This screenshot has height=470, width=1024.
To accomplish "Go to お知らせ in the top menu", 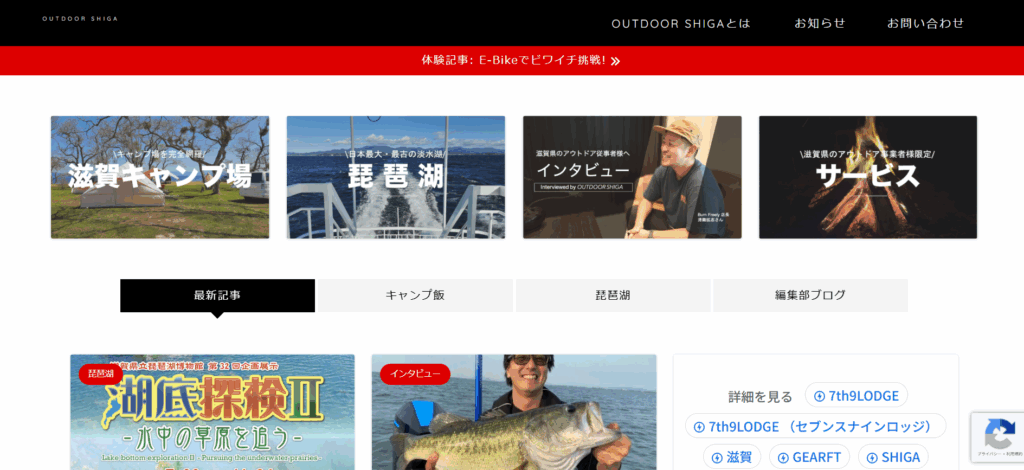I will pos(819,23).
